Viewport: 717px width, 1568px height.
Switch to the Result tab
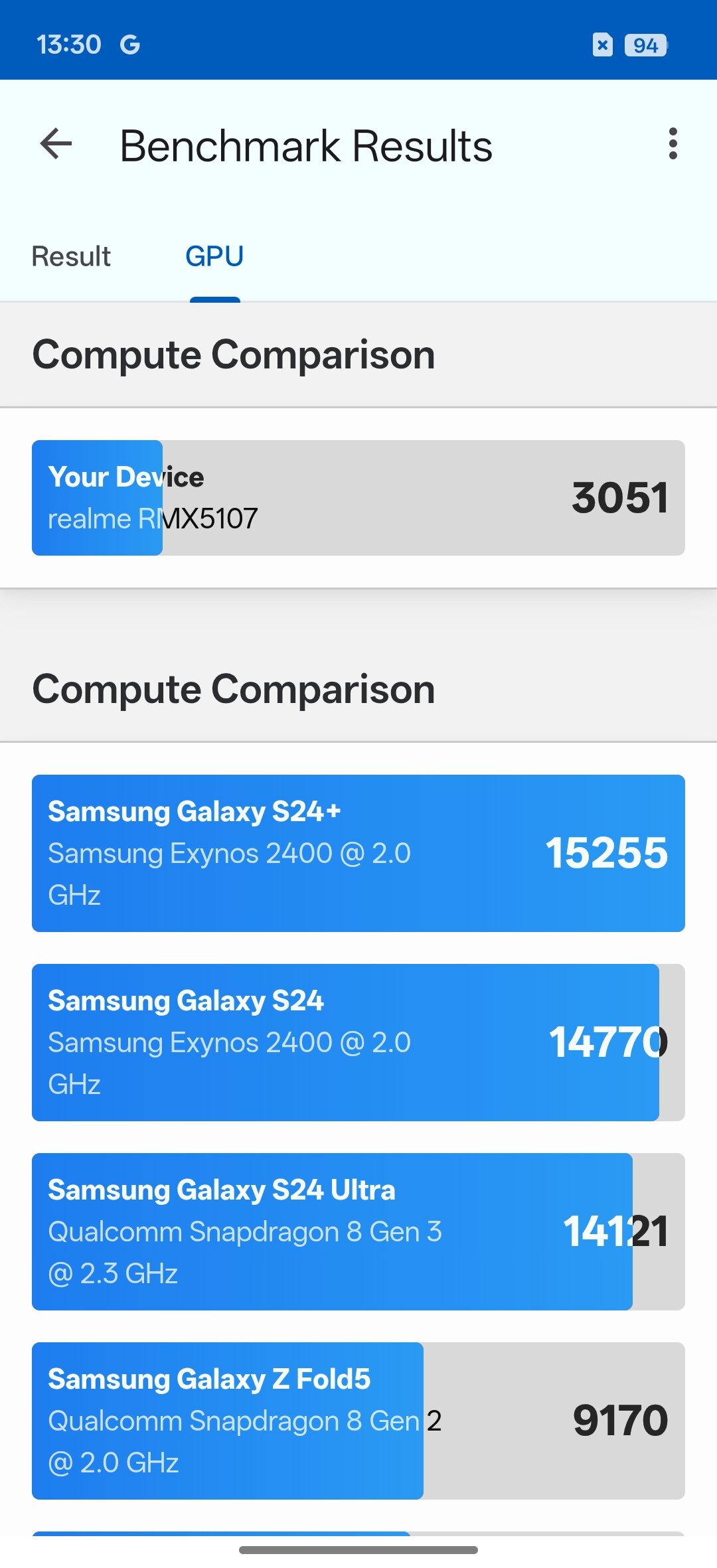coord(71,257)
